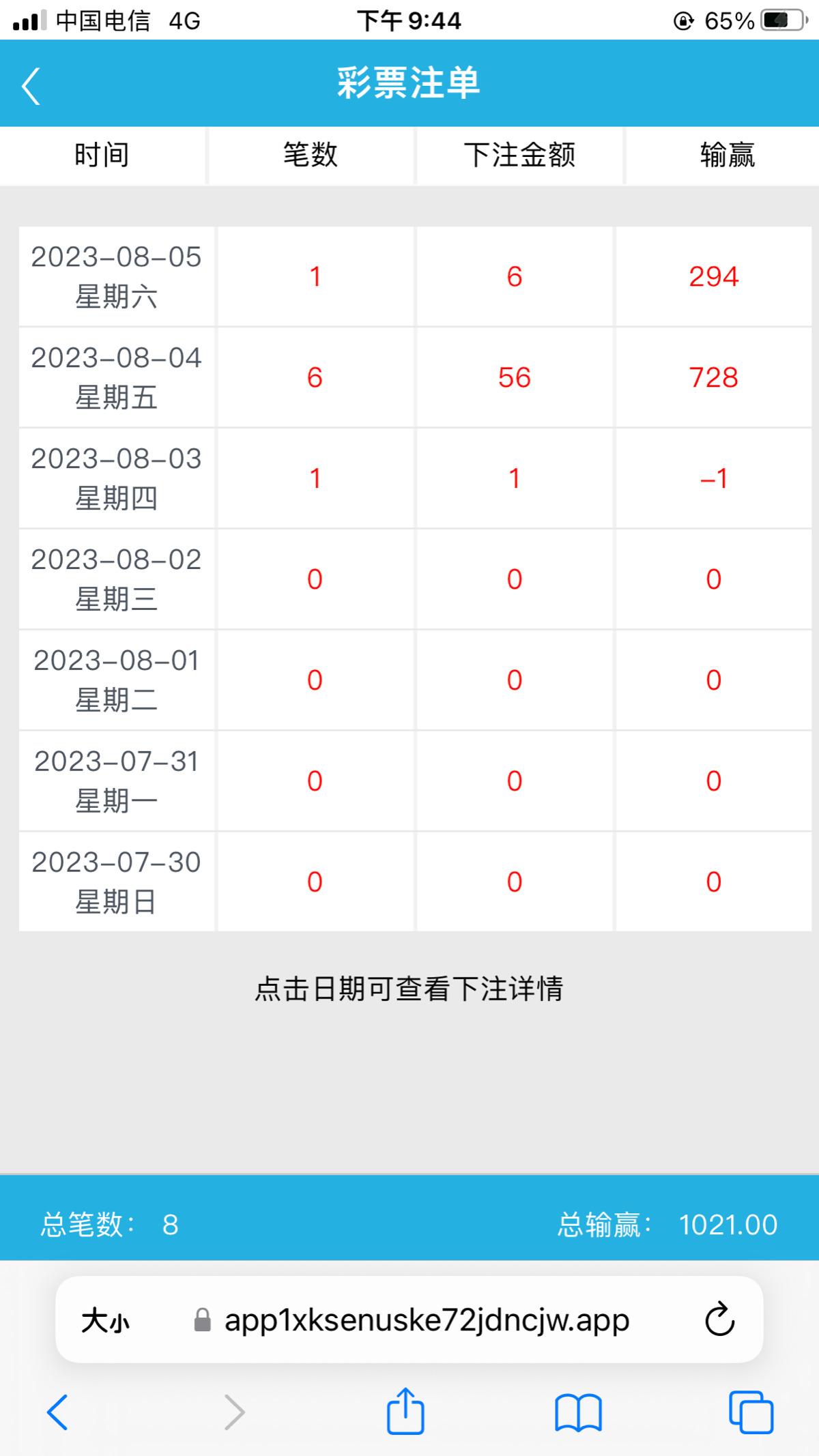Open betting details for 2023-08-04 星期五
Viewport: 819px width, 1456px height.
[117, 377]
